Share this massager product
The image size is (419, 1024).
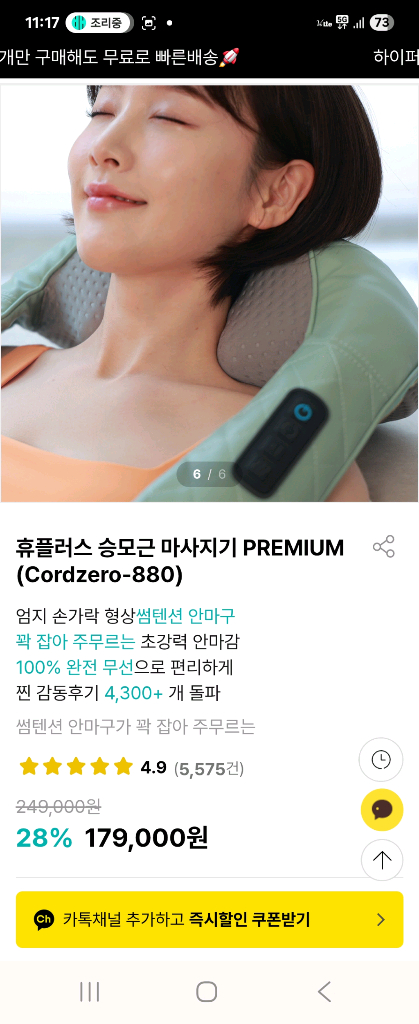click(384, 547)
